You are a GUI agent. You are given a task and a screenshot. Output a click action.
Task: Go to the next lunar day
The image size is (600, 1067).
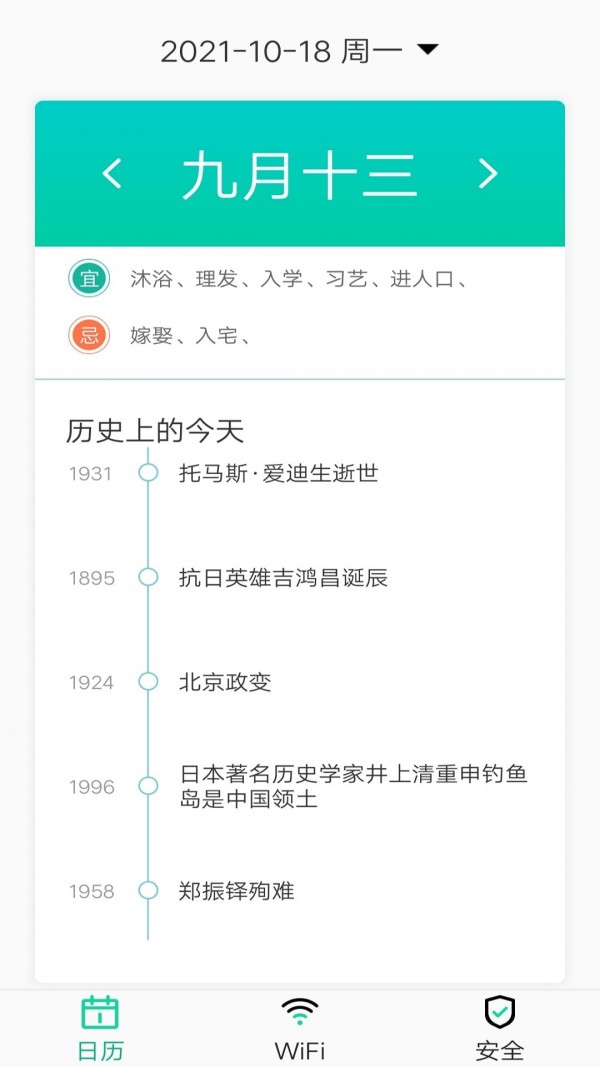487,174
